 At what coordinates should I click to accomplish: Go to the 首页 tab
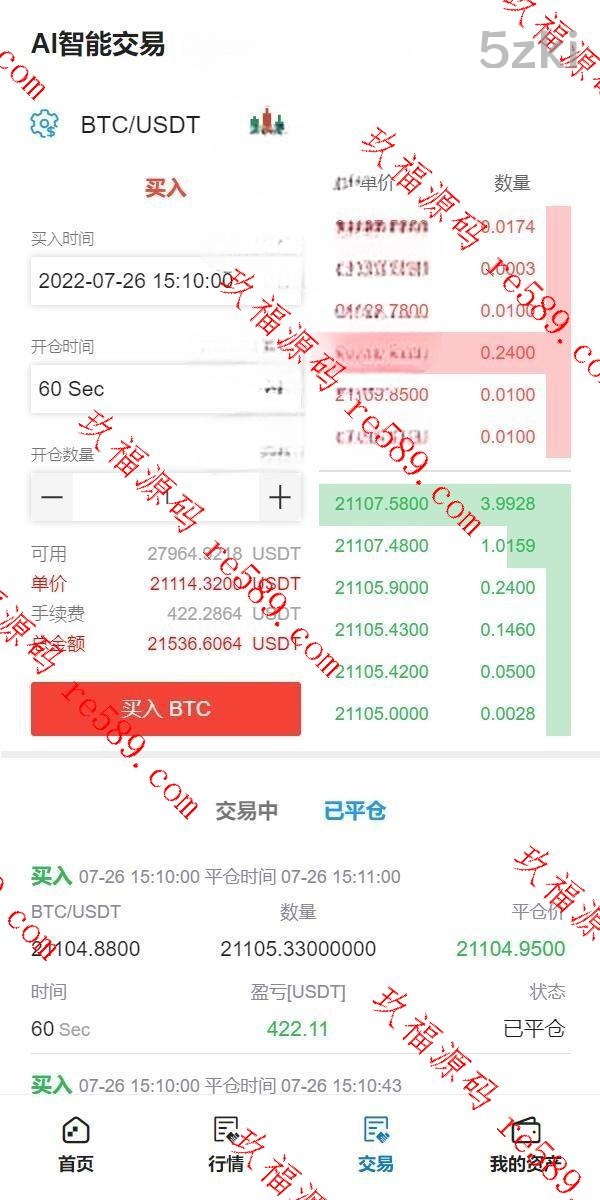click(76, 1145)
